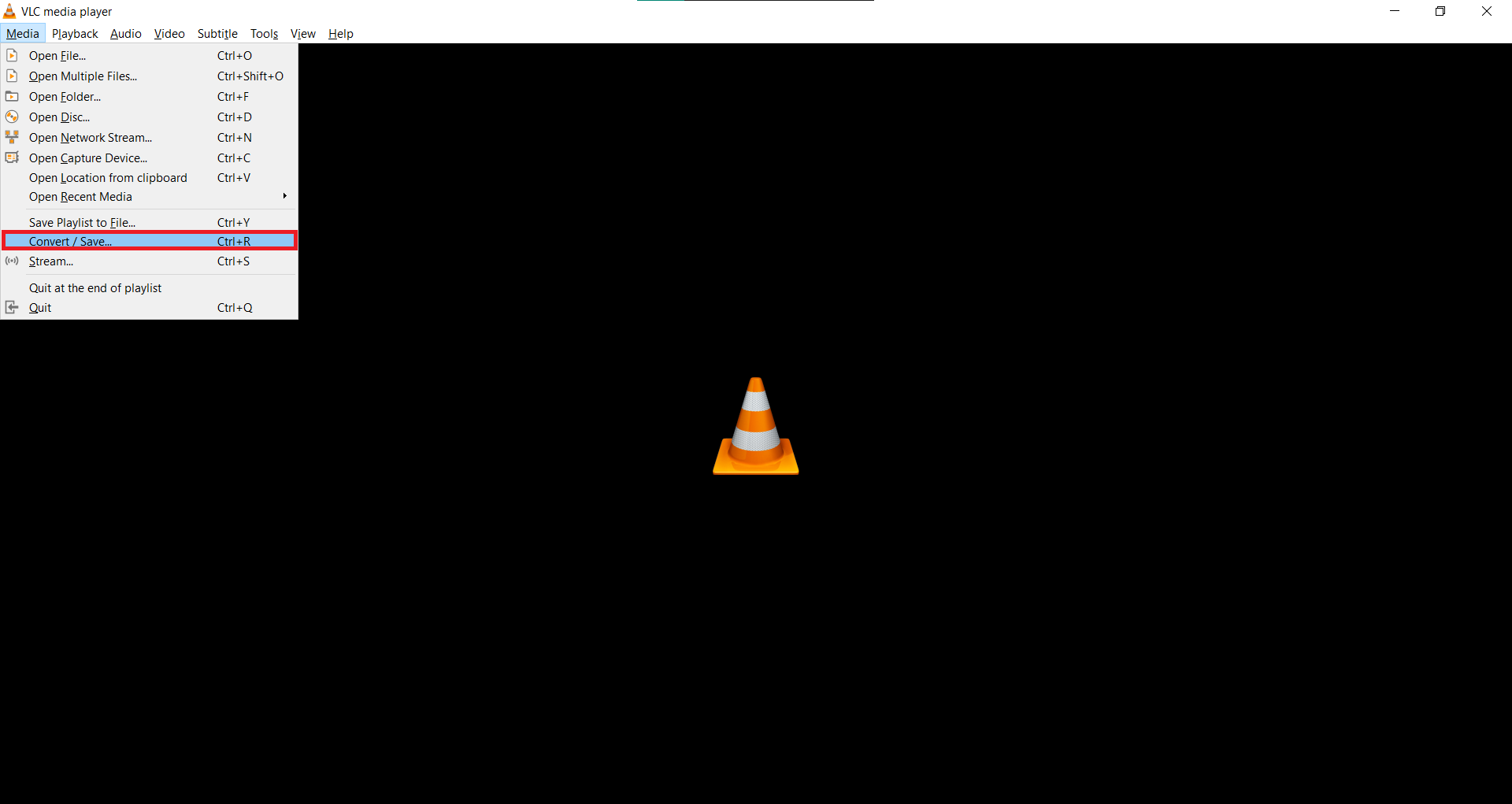
Task: Choose Open Disc option
Action: click(x=59, y=117)
